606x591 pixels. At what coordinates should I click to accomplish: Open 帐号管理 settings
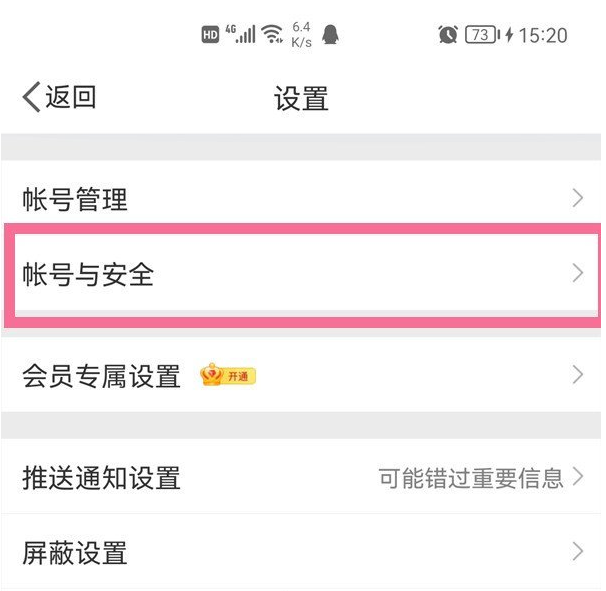[300, 198]
